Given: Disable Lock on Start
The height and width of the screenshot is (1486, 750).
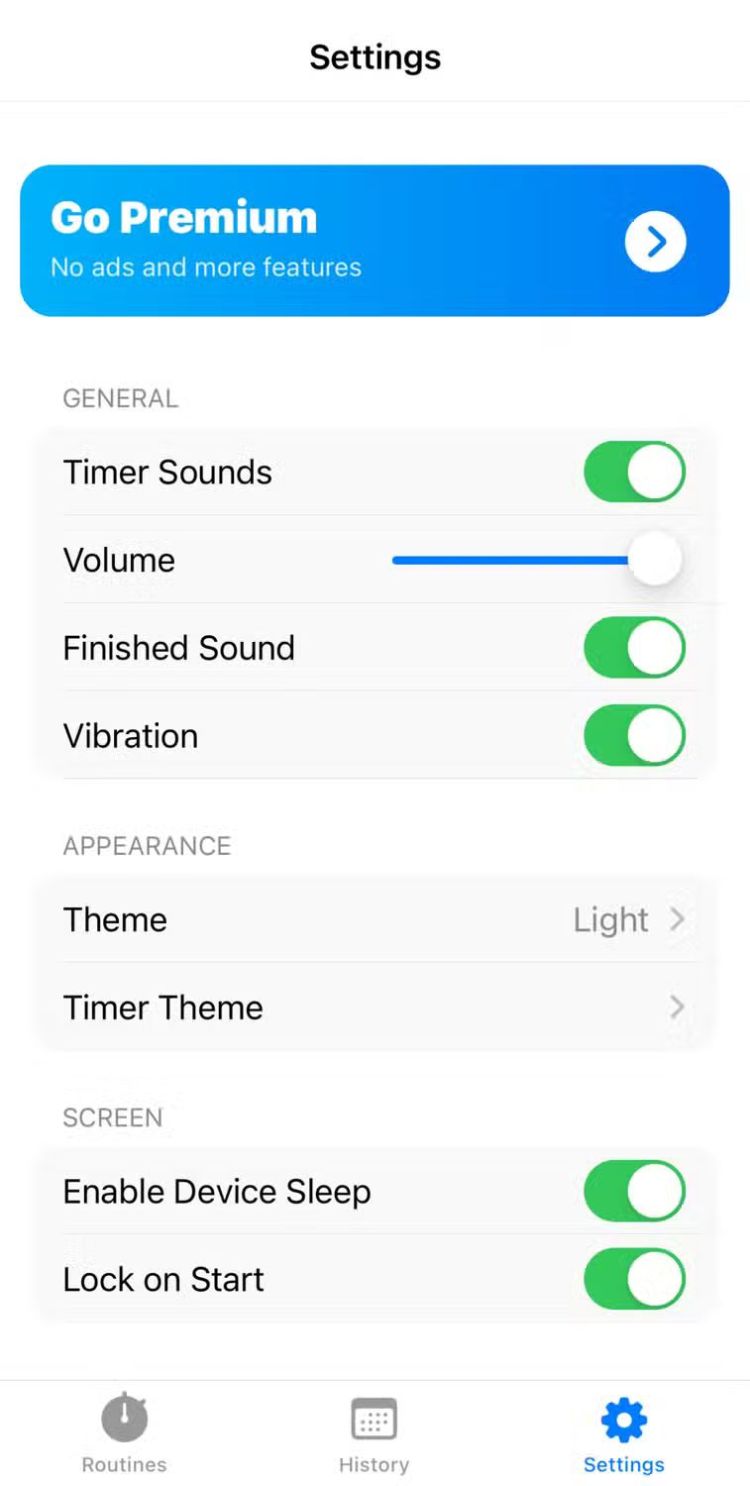Looking at the screenshot, I should point(635,1279).
